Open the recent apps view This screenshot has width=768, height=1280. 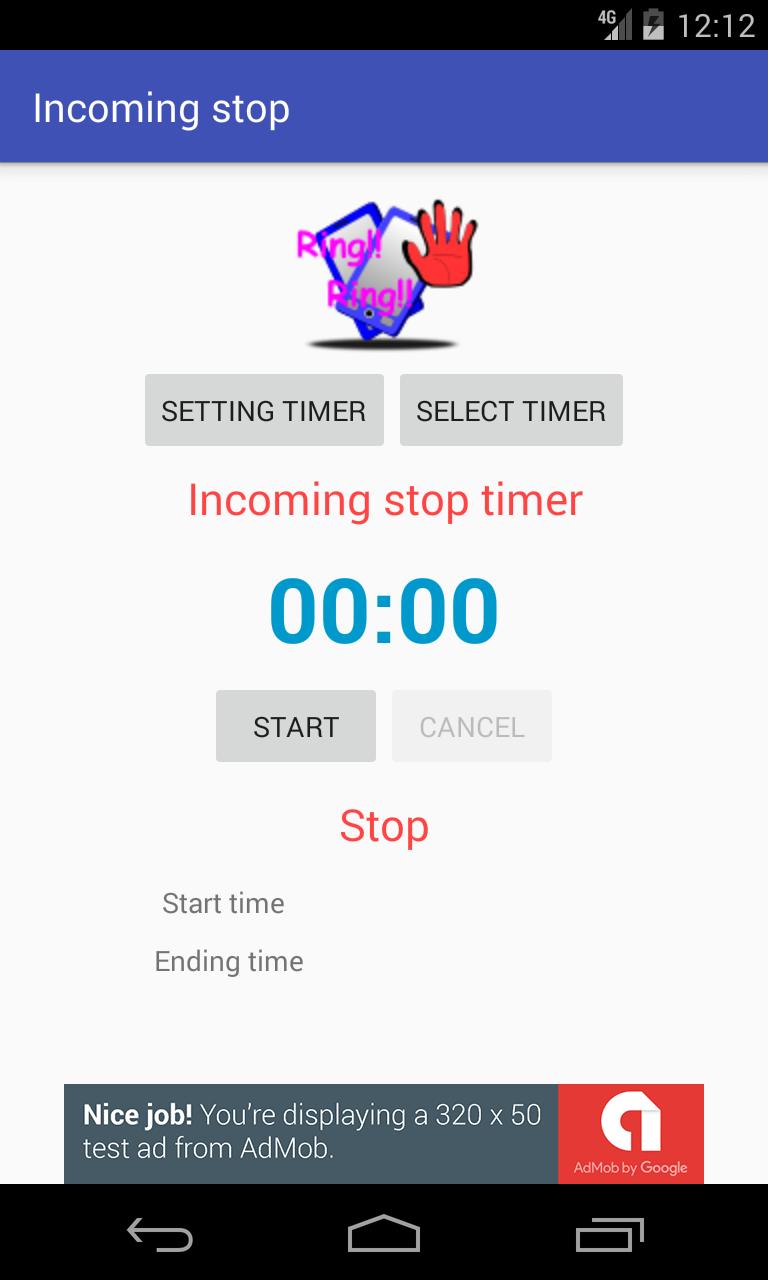pyautogui.click(x=610, y=1236)
